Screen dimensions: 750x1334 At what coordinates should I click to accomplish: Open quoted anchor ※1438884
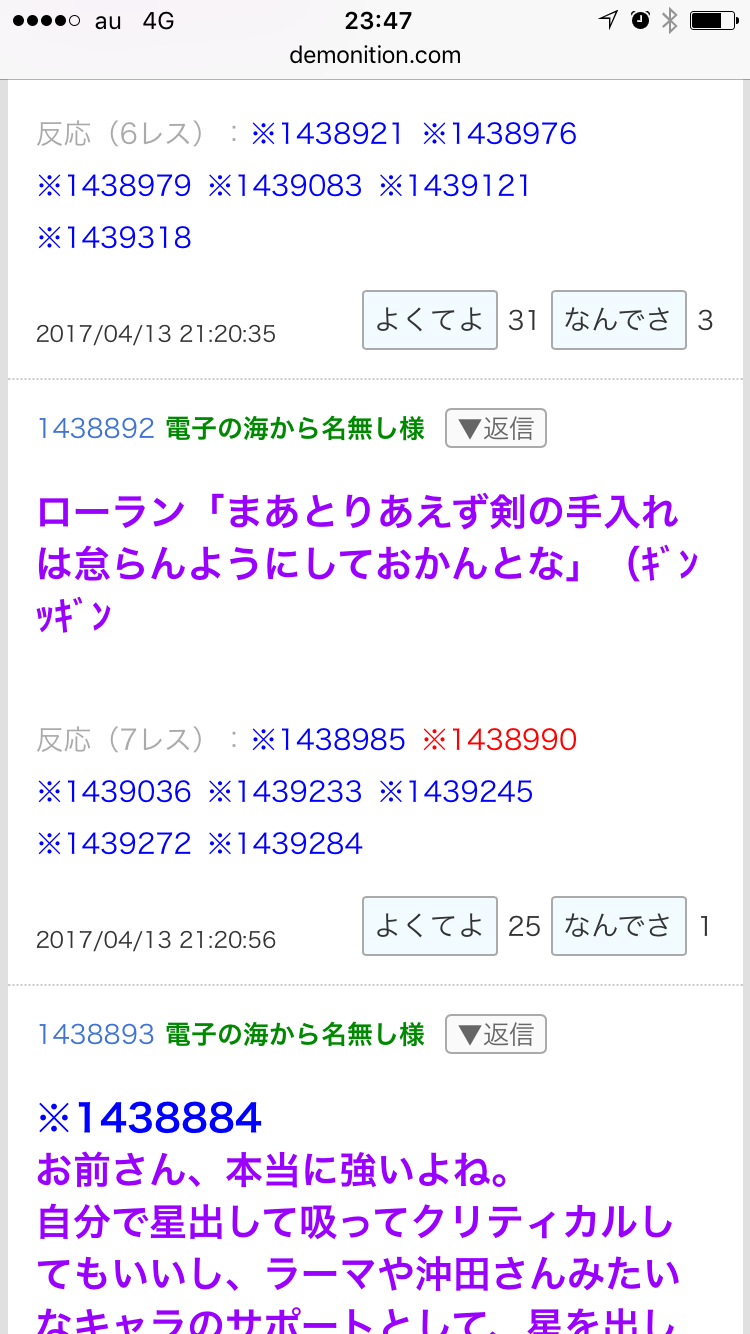pyautogui.click(x=149, y=1118)
